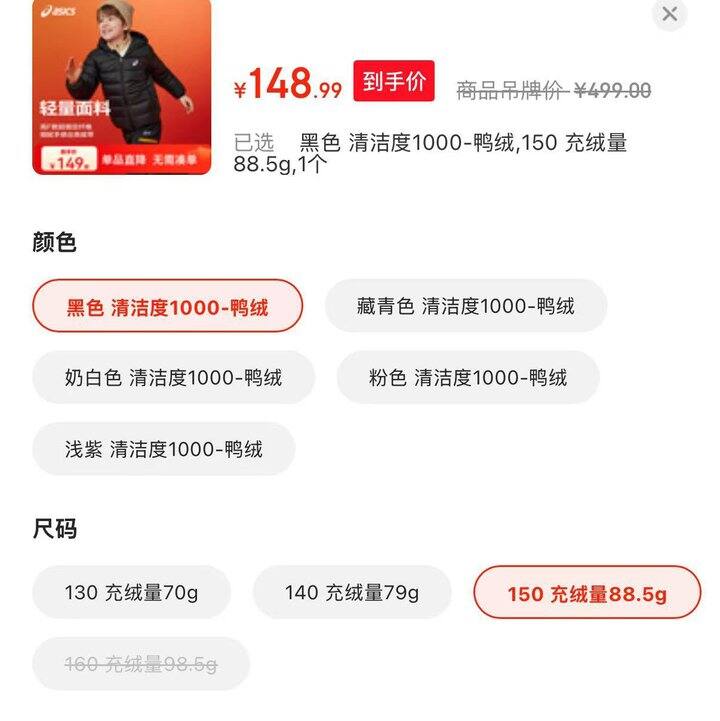Viewport: 720px width, 721px height.
Task: Close the product options sheet
Action: [669, 14]
